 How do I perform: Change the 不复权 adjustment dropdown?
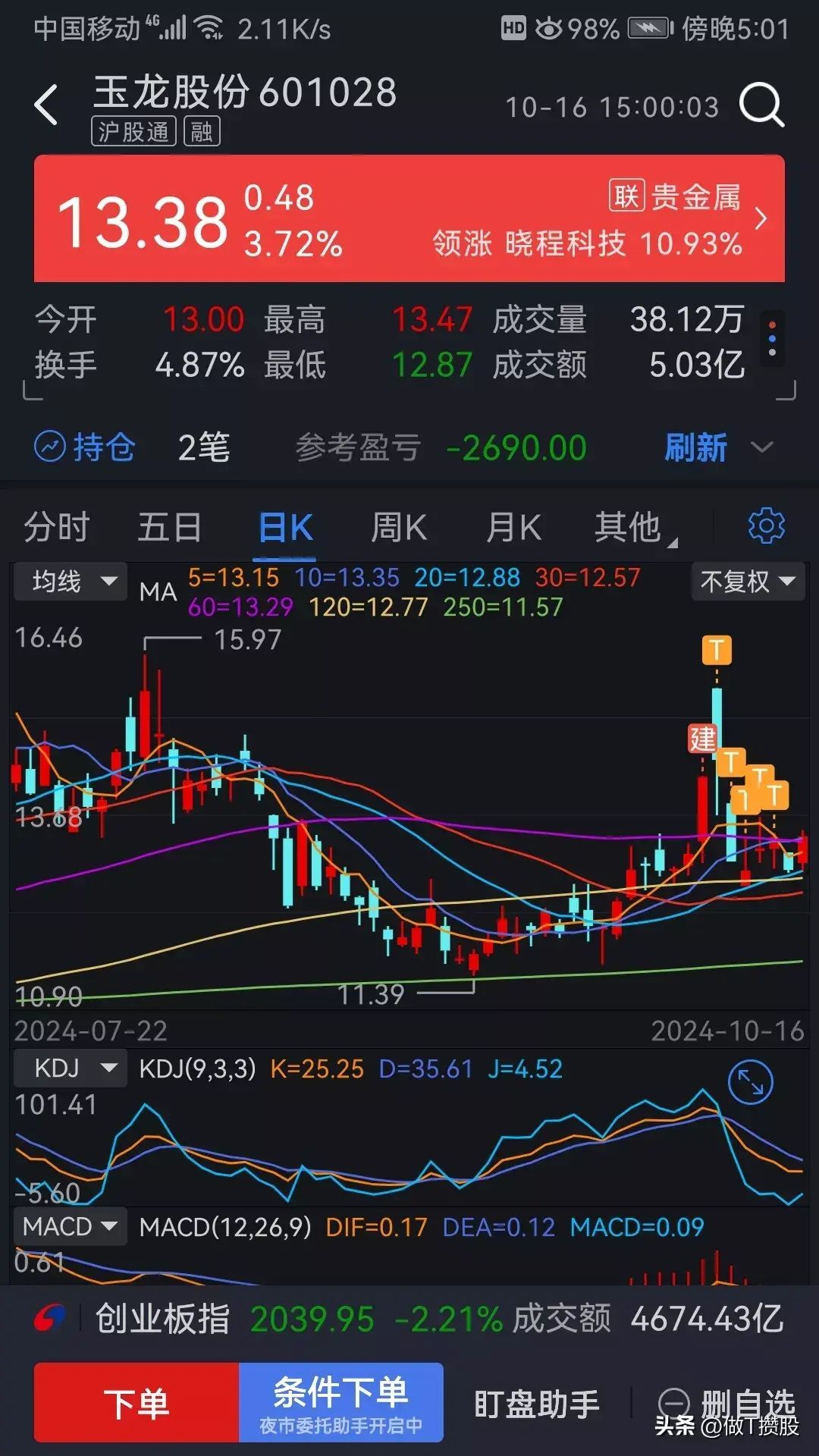click(747, 582)
